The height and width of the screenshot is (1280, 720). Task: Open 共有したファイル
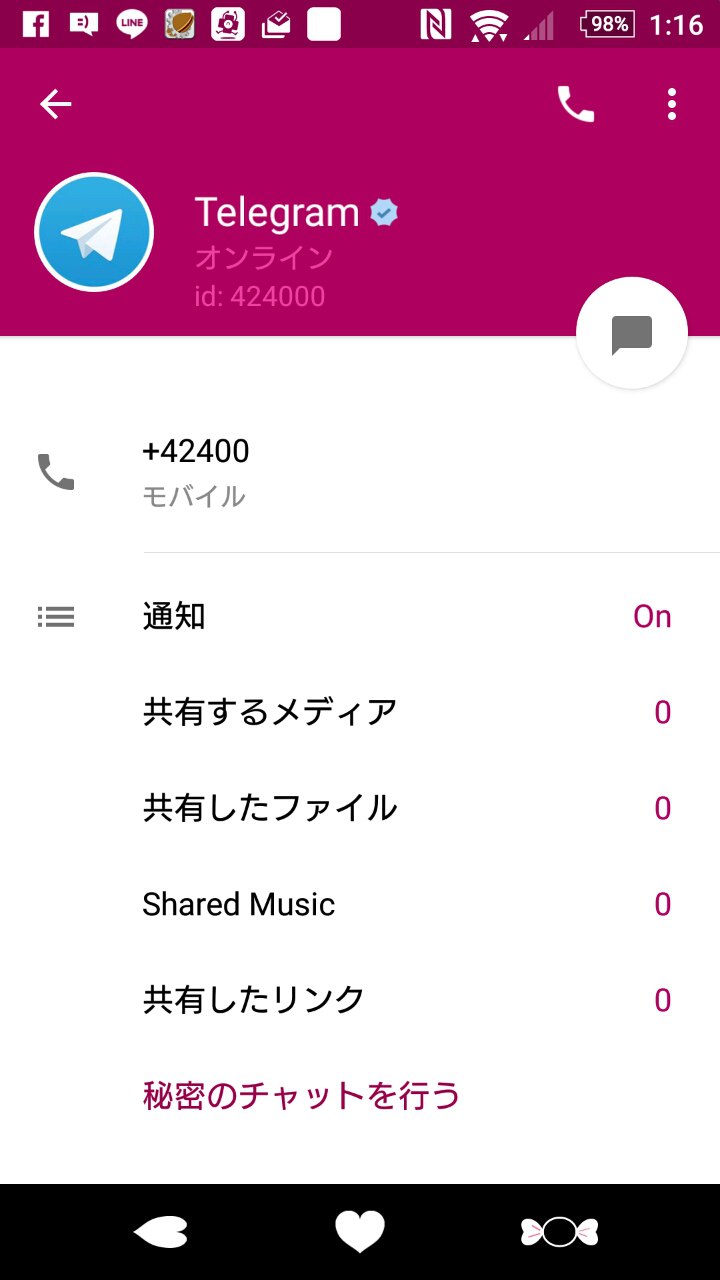click(400, 808)
